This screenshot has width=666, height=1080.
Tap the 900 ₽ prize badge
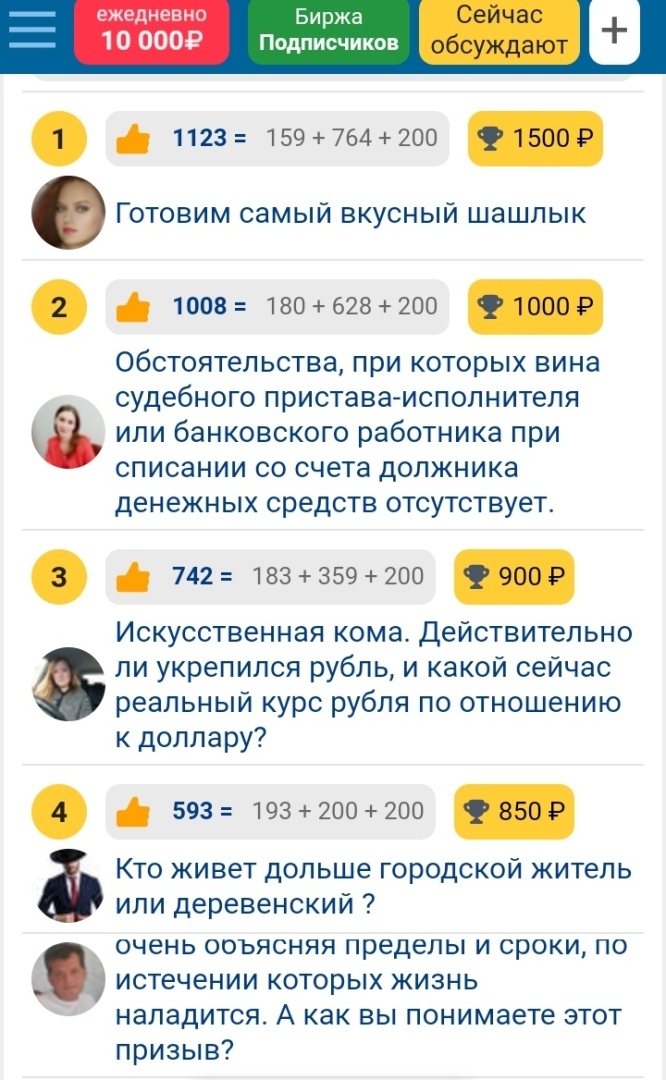pos(514,577)
